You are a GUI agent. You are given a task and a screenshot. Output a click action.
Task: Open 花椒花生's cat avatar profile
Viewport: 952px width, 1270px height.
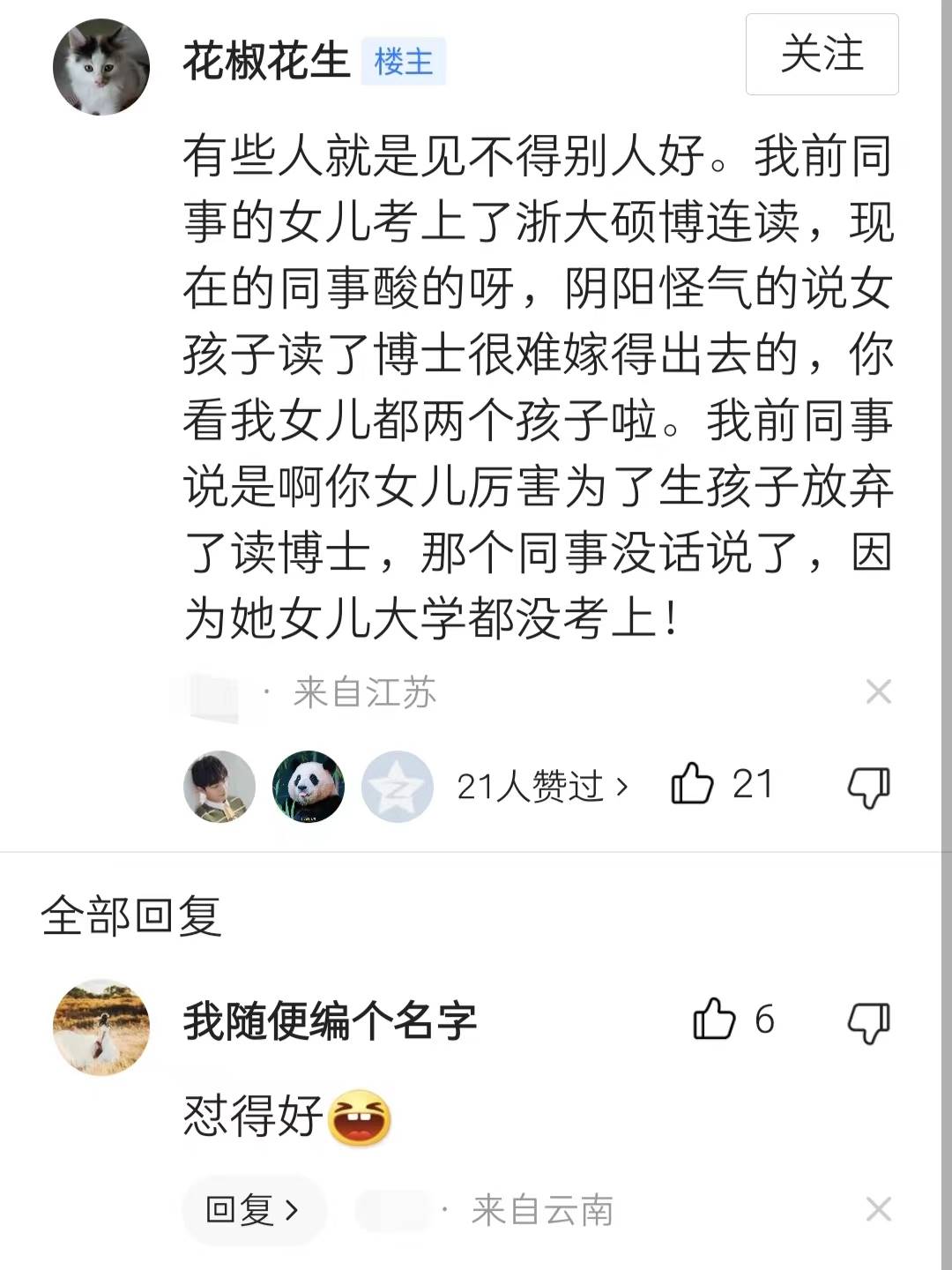101,67
